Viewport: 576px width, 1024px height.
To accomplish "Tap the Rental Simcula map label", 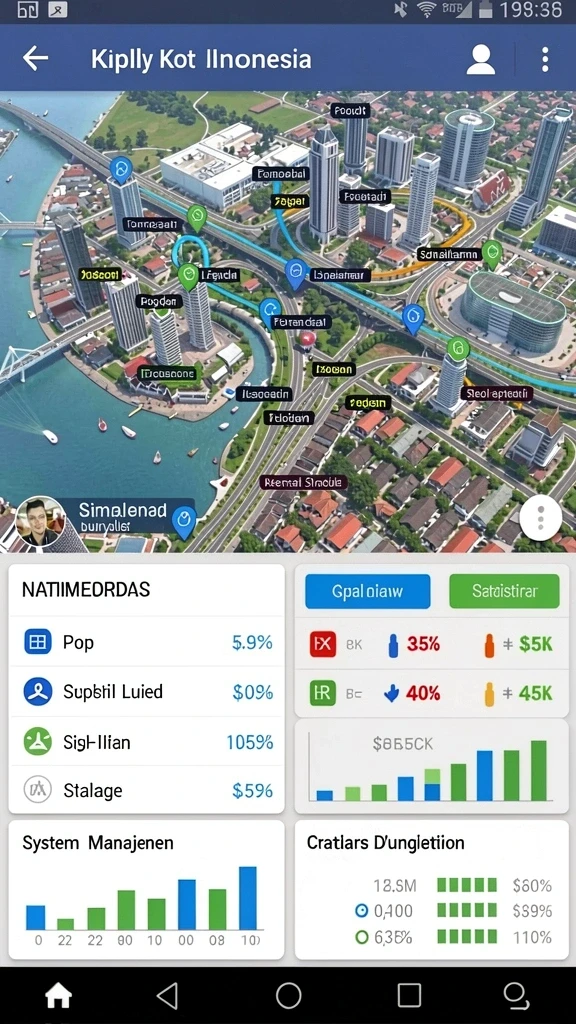I will [x=302, y=483].
